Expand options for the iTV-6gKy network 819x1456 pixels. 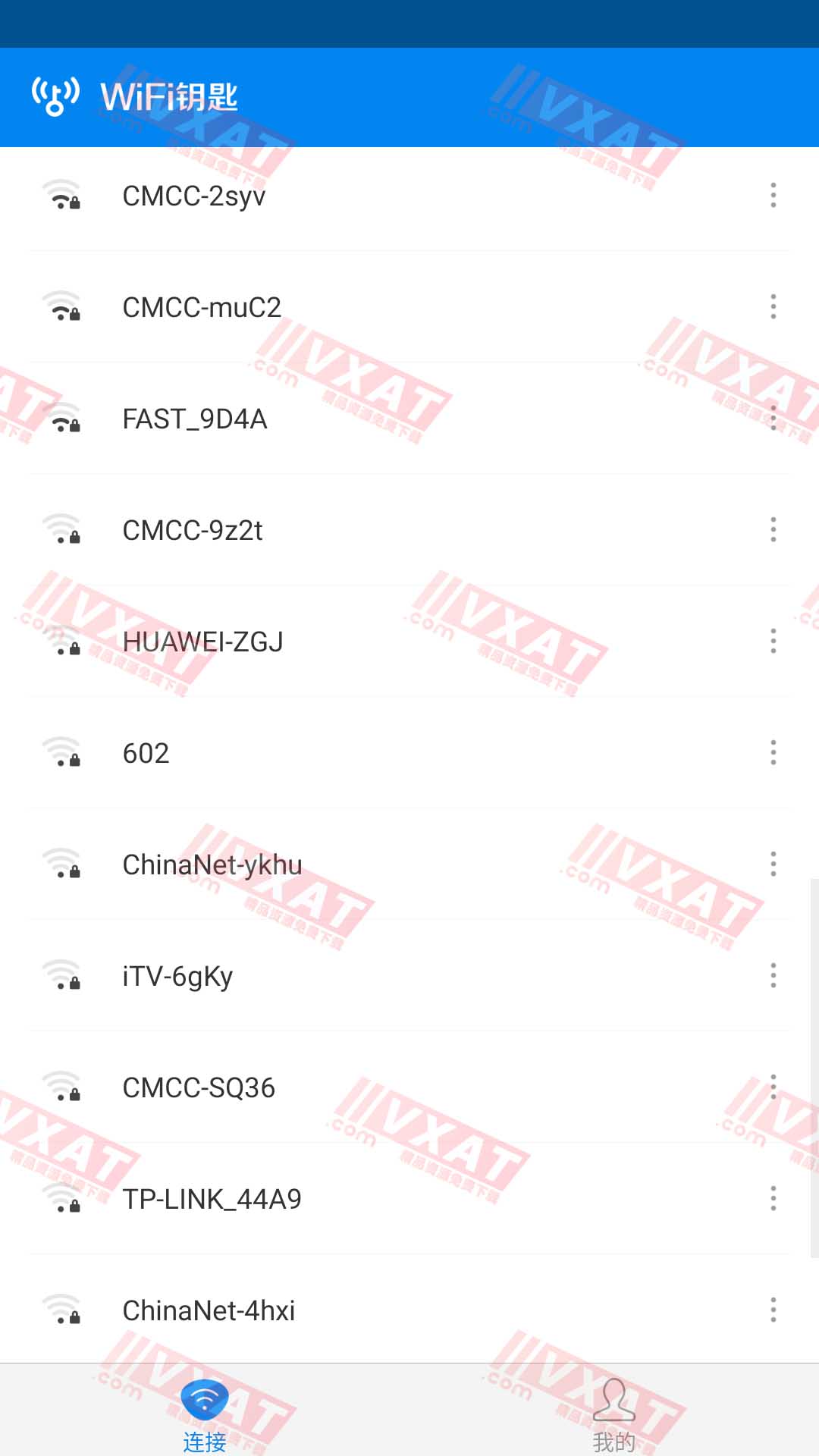[x=772, y=976]
